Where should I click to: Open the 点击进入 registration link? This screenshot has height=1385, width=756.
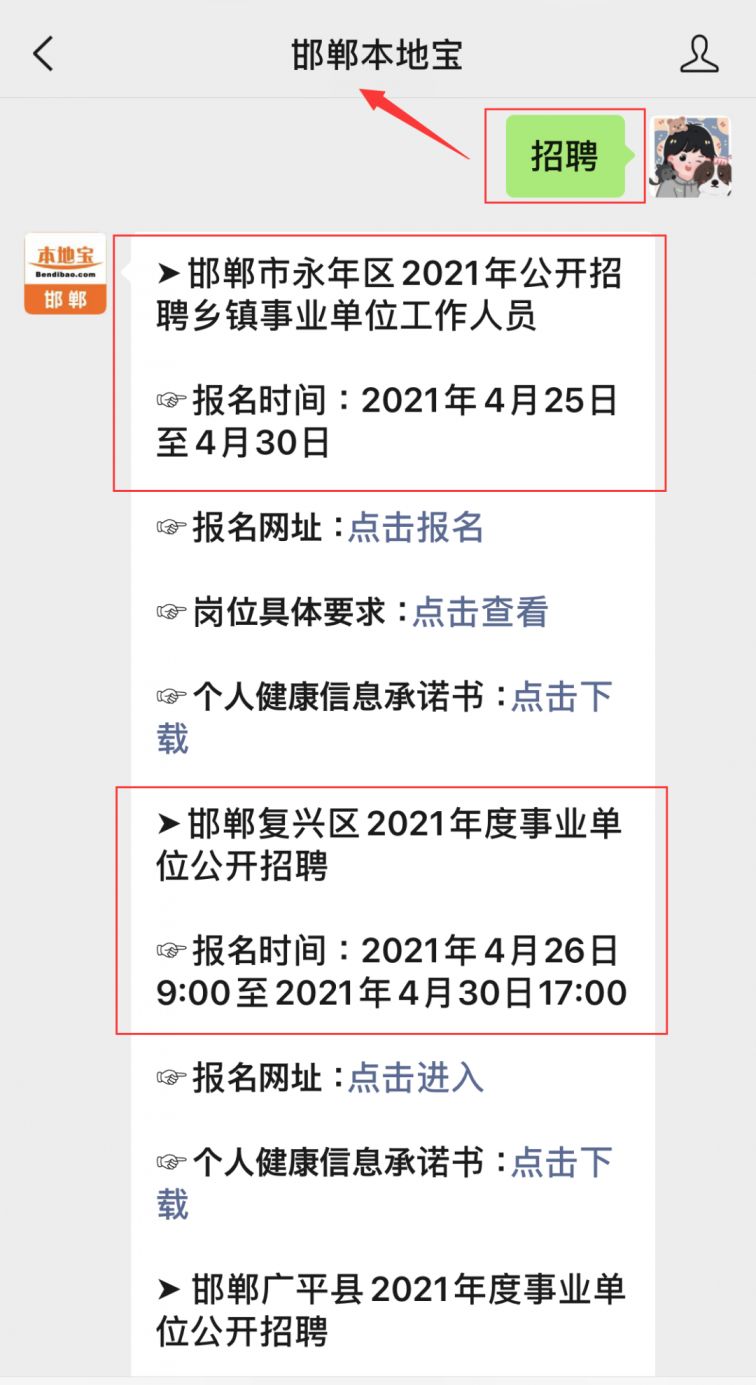416,1077
